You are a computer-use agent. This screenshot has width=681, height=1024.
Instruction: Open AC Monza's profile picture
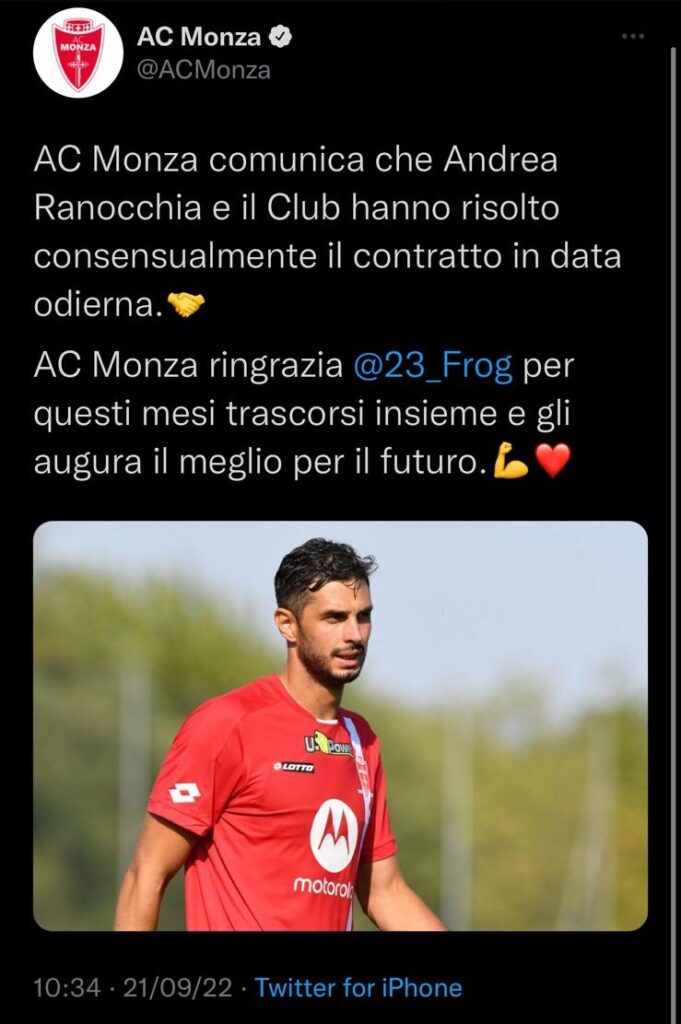coord(78,53)
